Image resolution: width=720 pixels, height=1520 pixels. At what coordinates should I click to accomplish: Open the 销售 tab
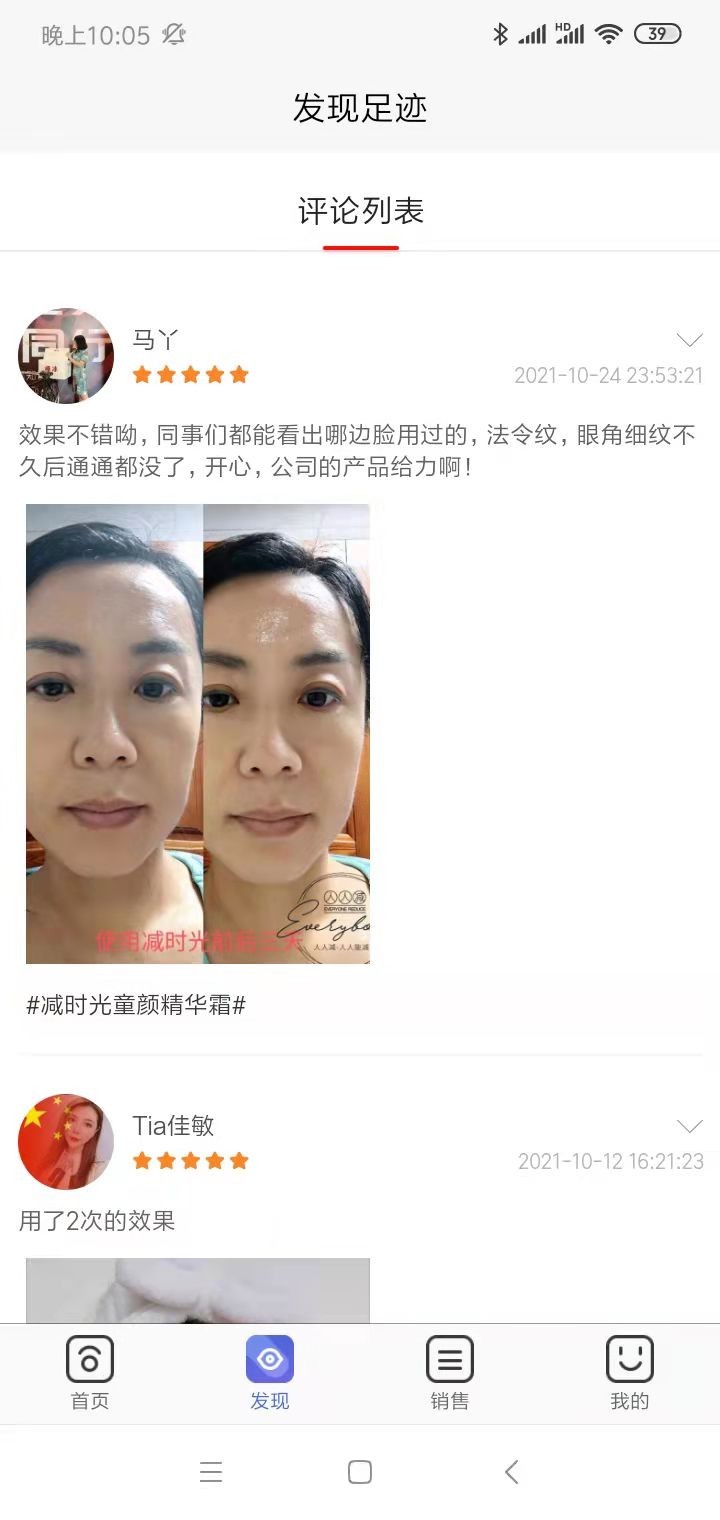[450, 1373]
